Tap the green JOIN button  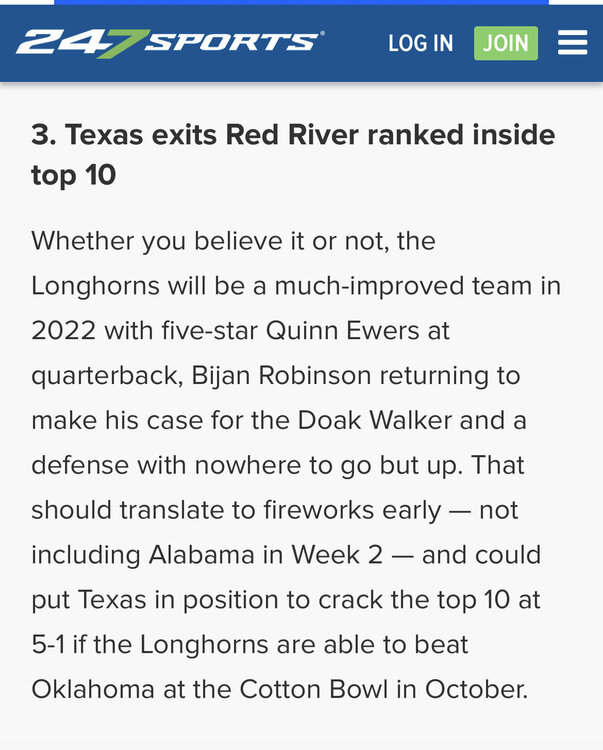click(x=505, y=43)
